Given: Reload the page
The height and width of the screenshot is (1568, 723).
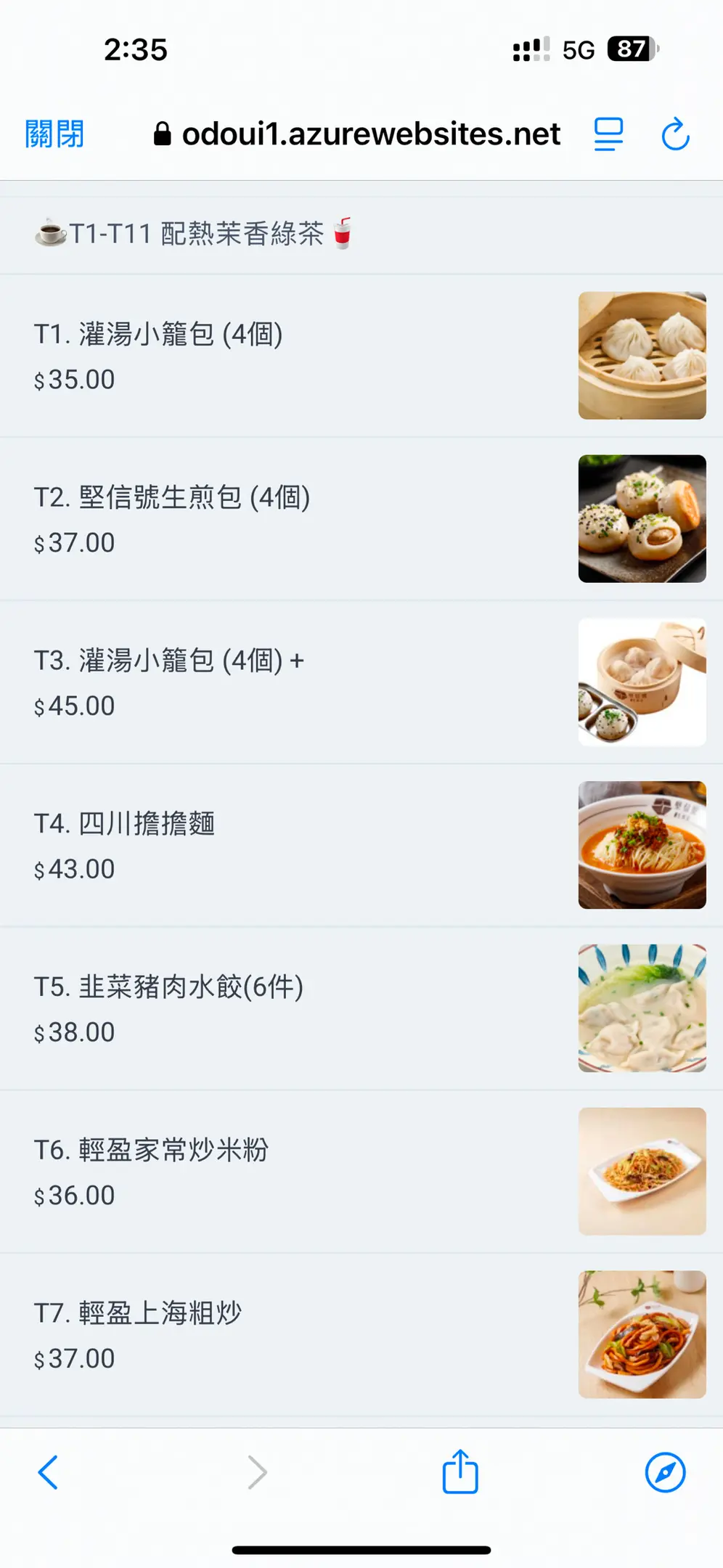Looking at the screenshot, I should [675, 134].
